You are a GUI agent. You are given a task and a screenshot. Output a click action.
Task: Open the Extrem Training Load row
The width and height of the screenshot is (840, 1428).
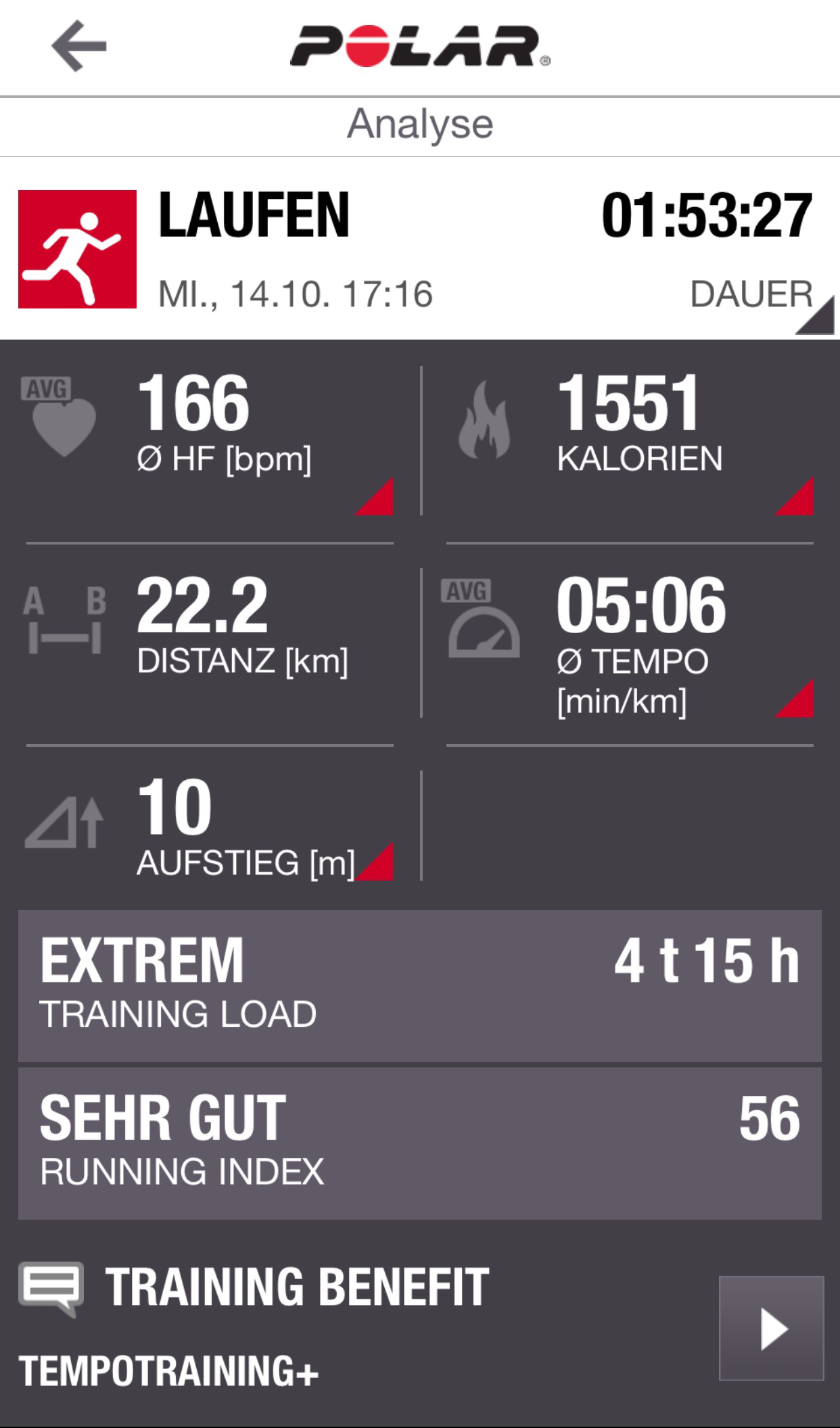[419, 985]
